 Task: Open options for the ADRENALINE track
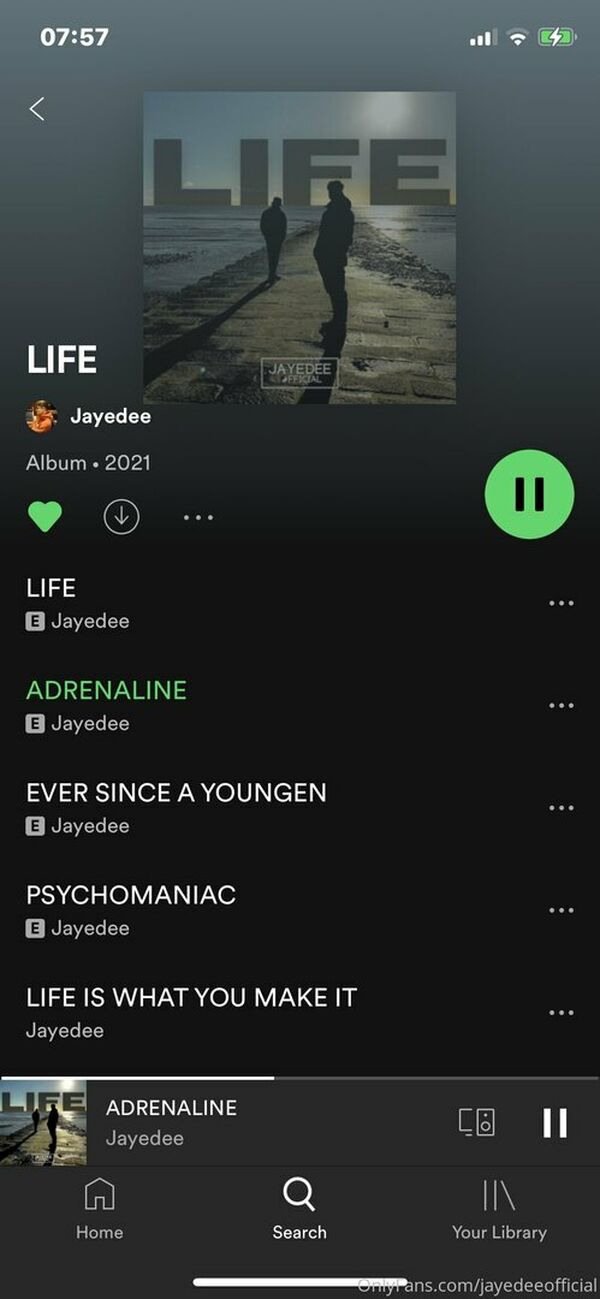click(x=561, y=705)
